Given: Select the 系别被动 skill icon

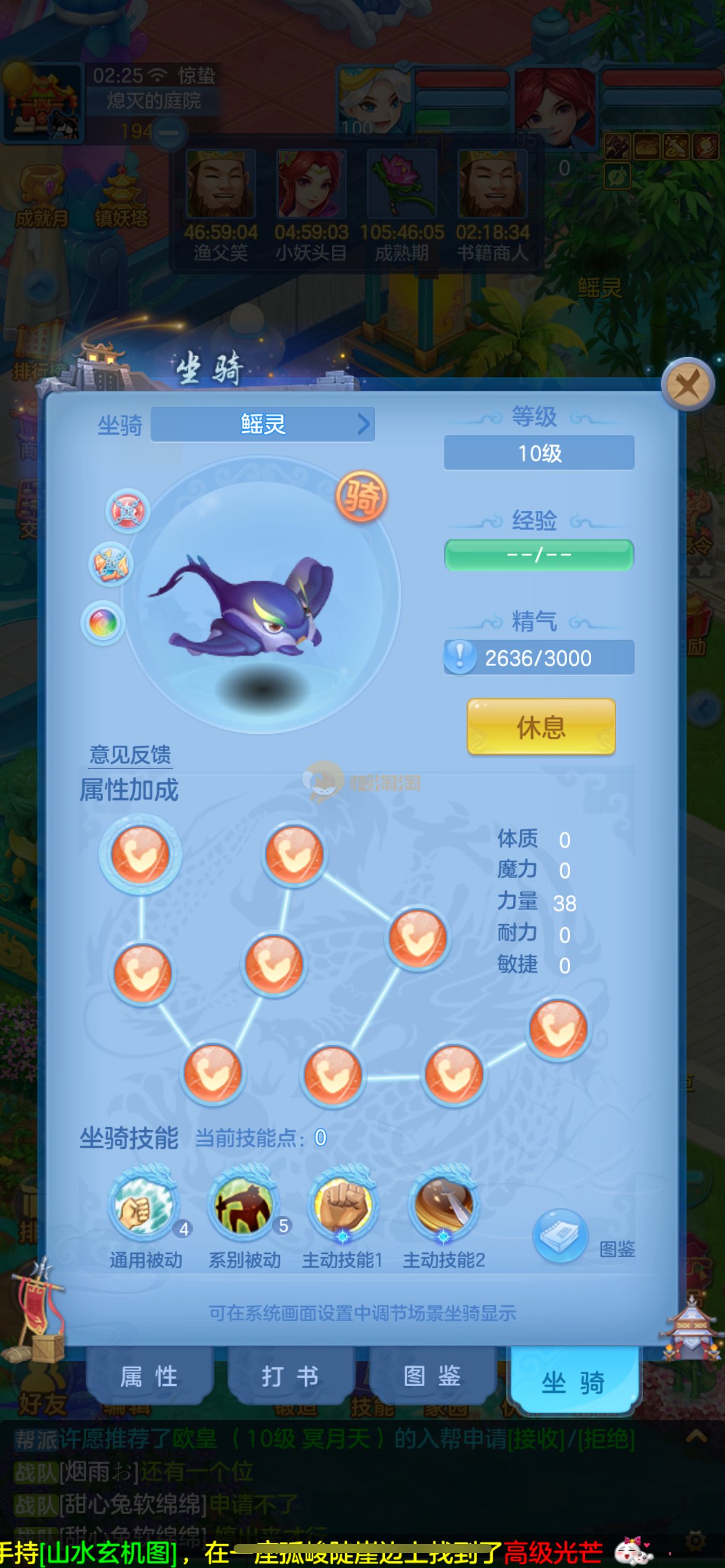Looking at the screenshot, I should (244, 1206).
